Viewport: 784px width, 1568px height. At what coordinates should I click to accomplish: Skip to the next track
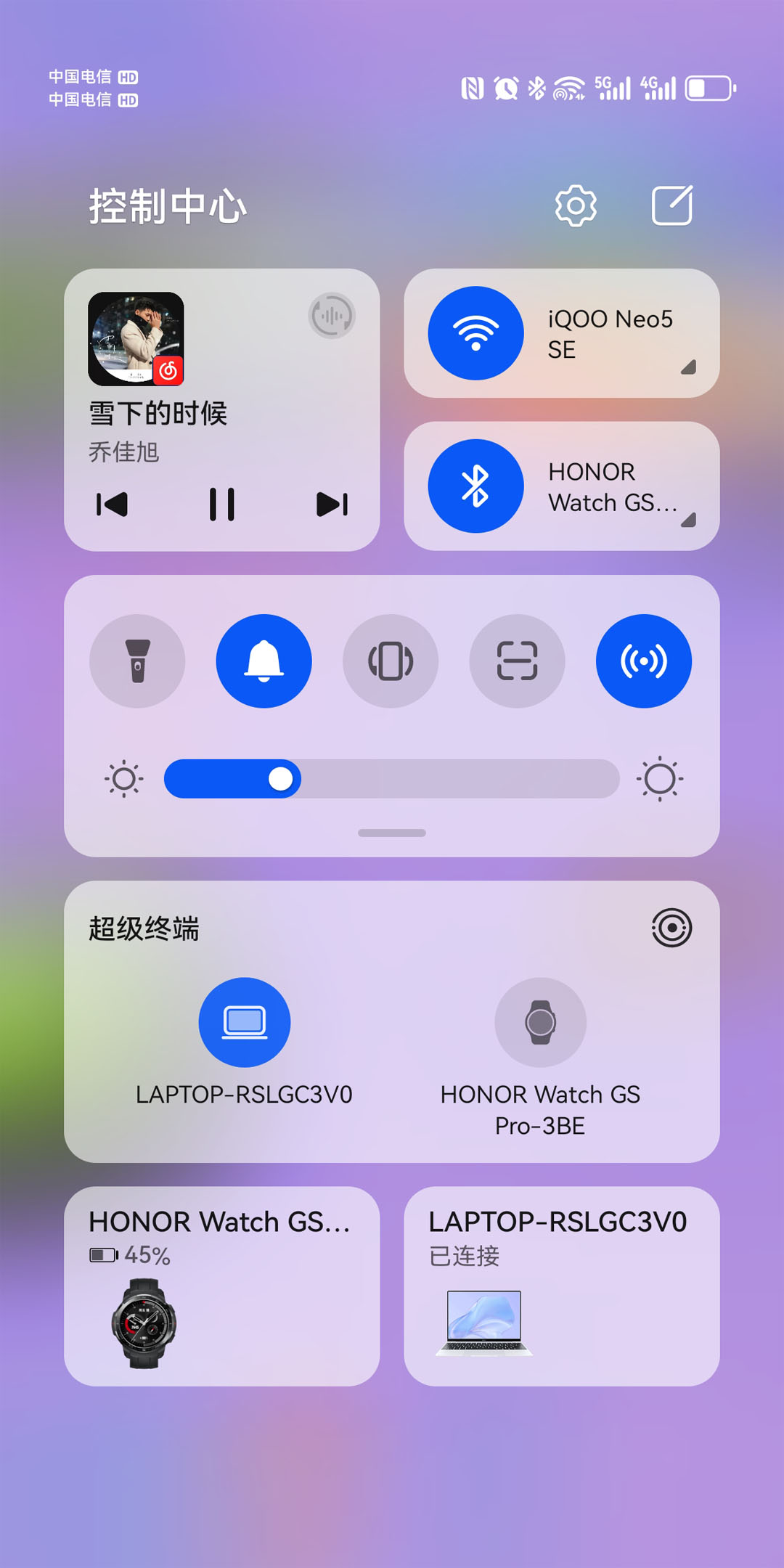(332, 505)
